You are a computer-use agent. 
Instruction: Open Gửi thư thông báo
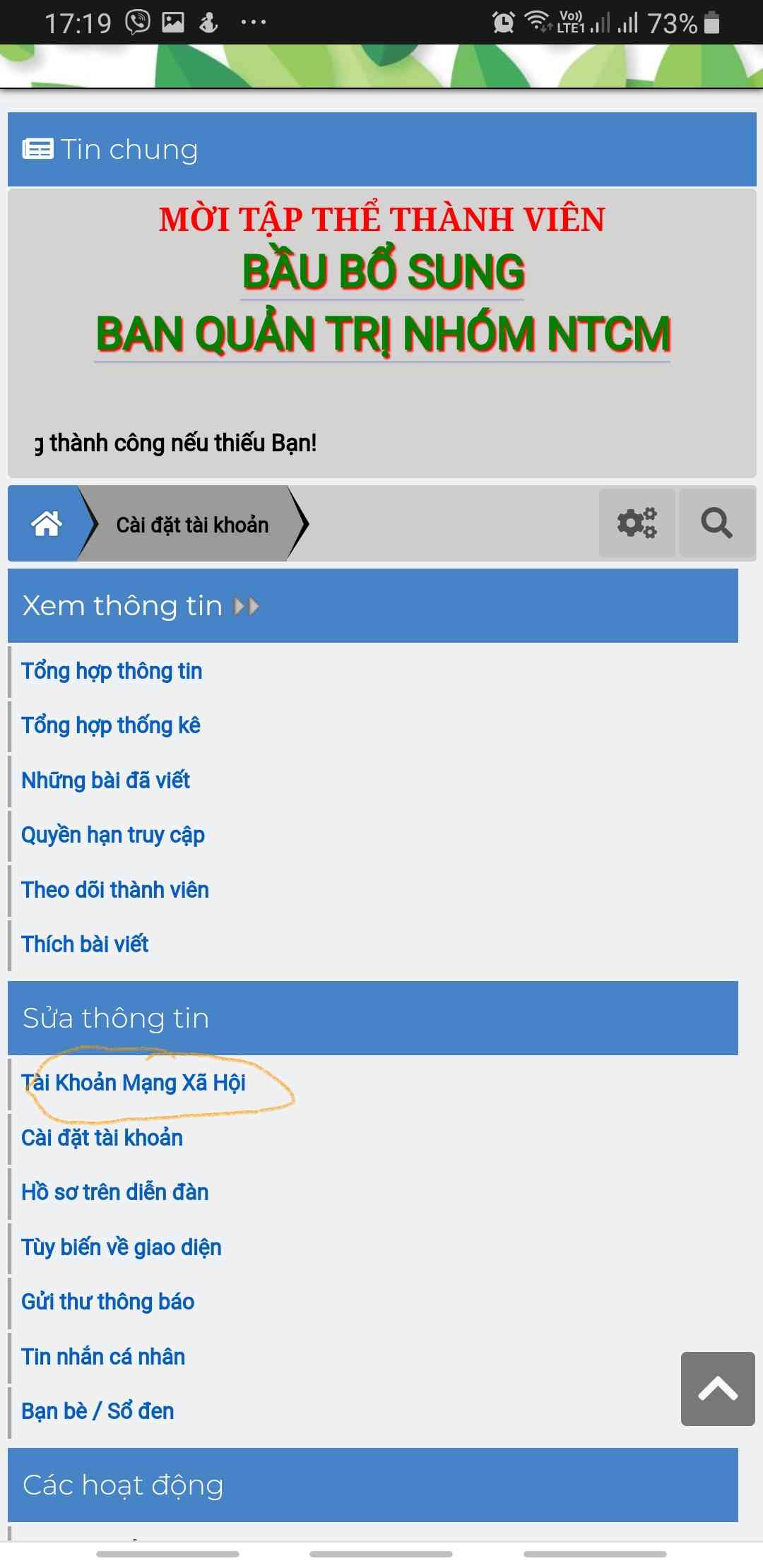pos(108,1302)
